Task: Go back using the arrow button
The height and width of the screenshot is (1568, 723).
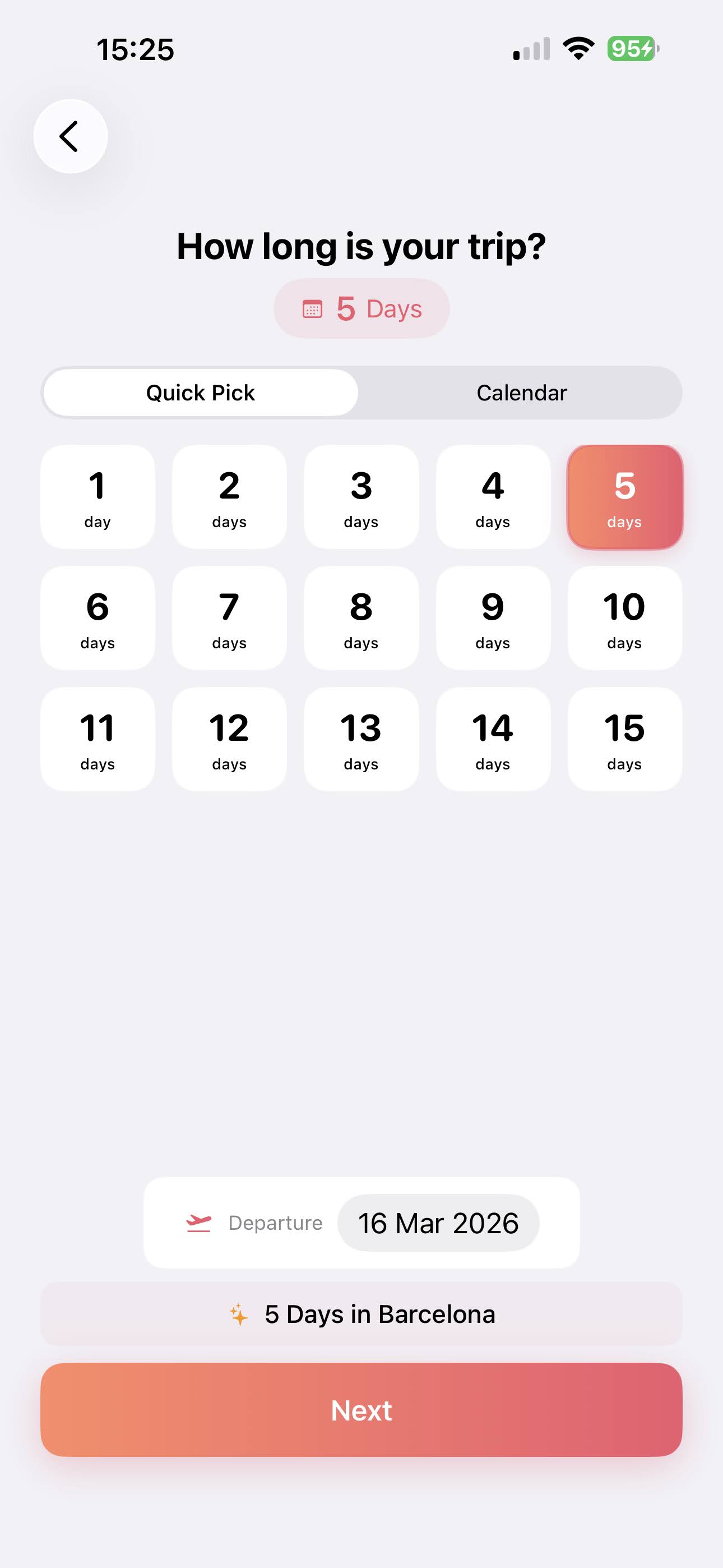Action: 70,136
